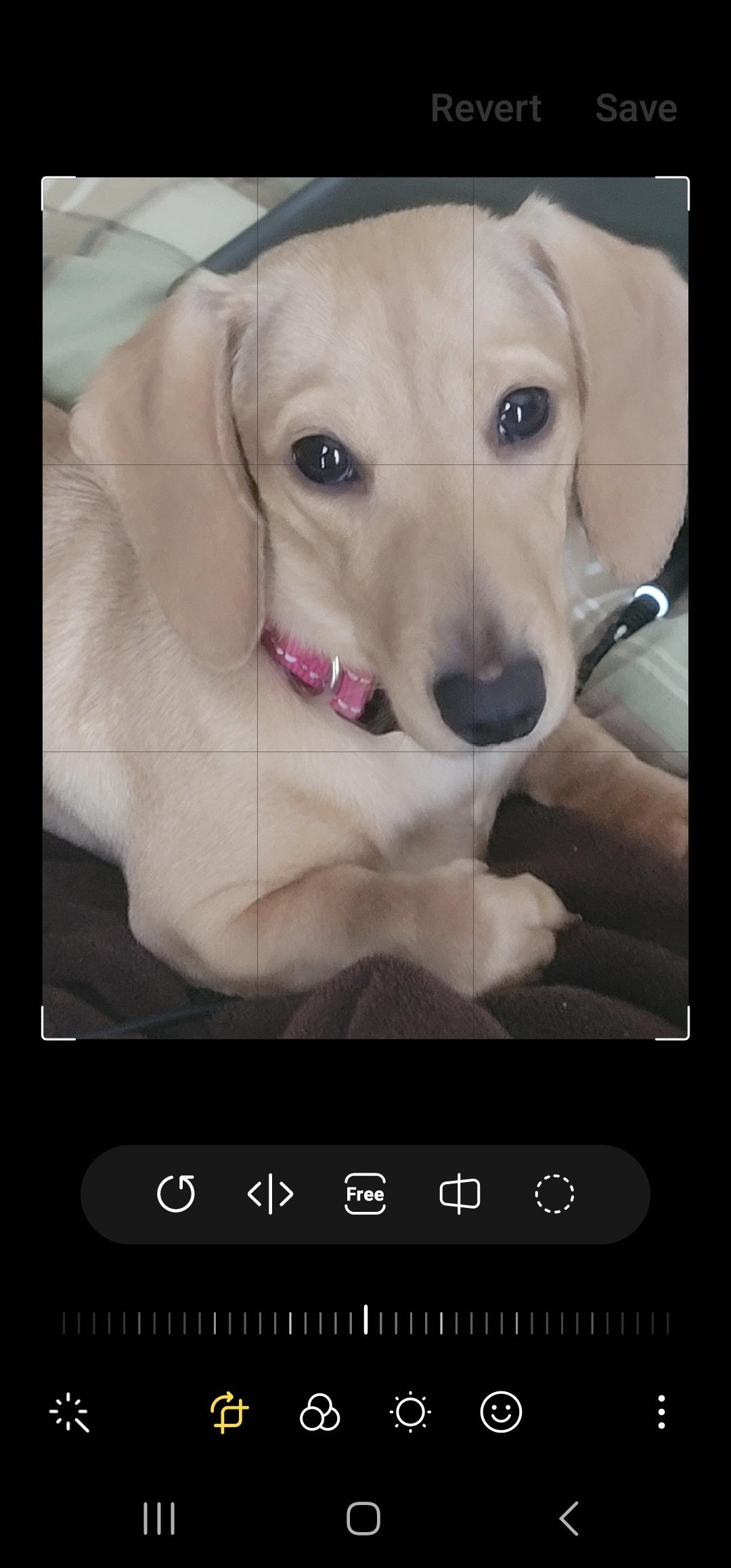Flip the image horizontally

pyautogui.click(x=270, y=1194)
